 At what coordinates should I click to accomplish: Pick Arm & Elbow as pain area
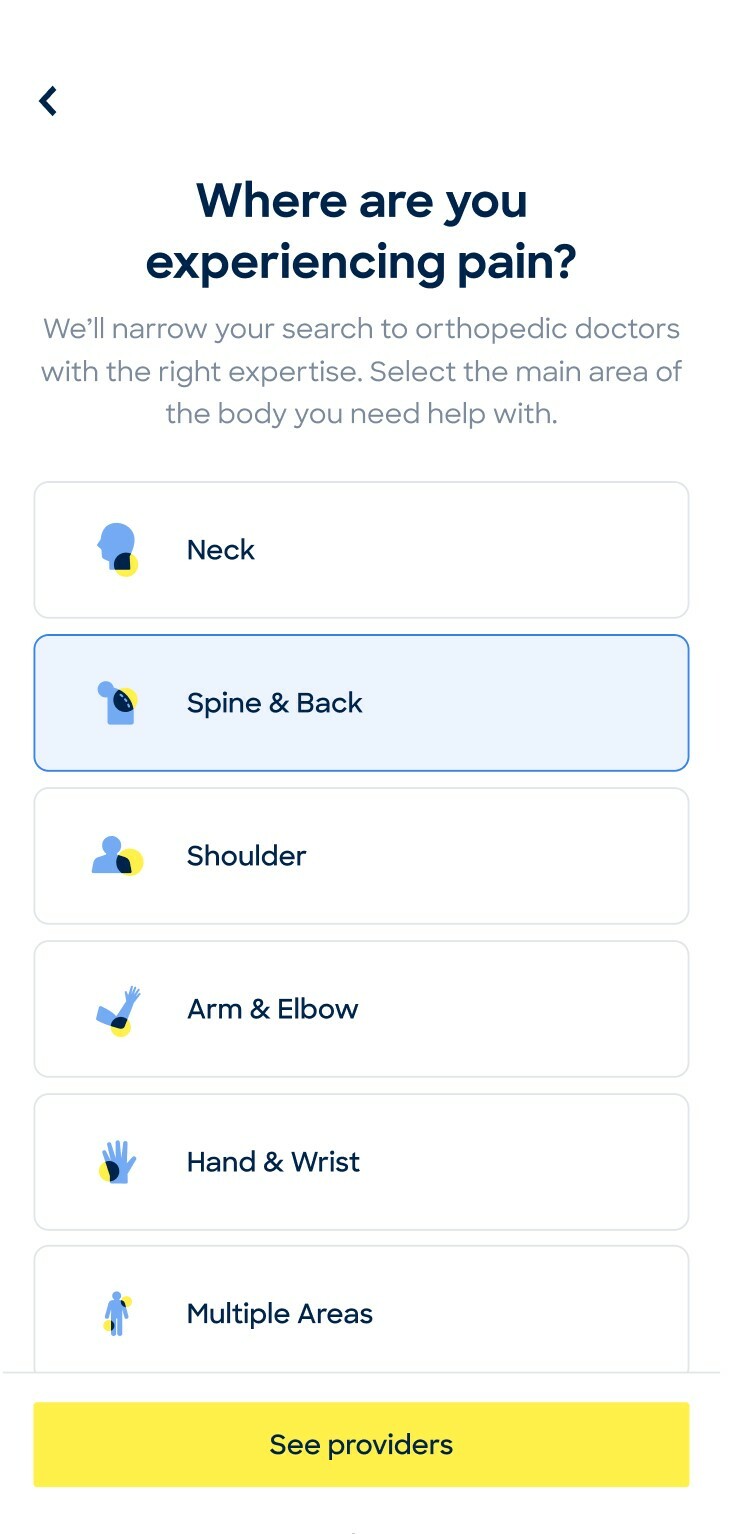click(361, 1009)
